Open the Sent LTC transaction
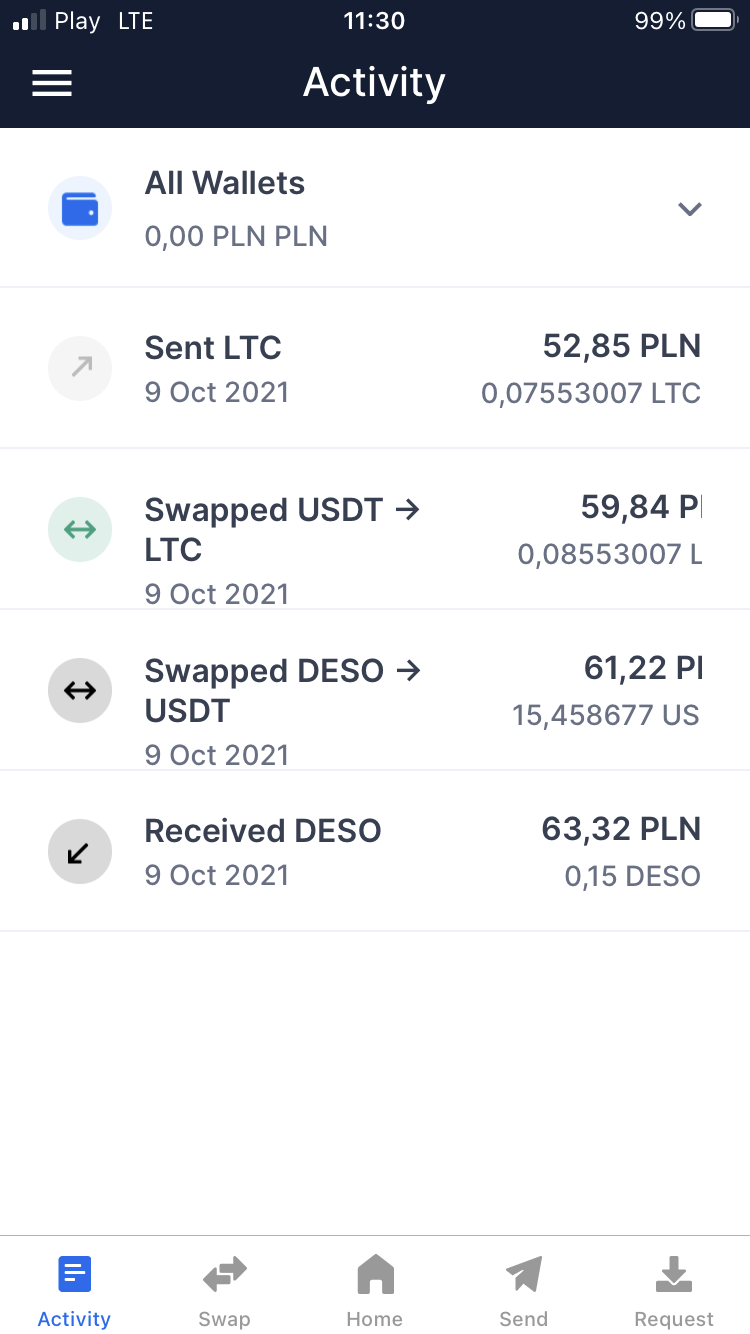 (x=374, y=369)
